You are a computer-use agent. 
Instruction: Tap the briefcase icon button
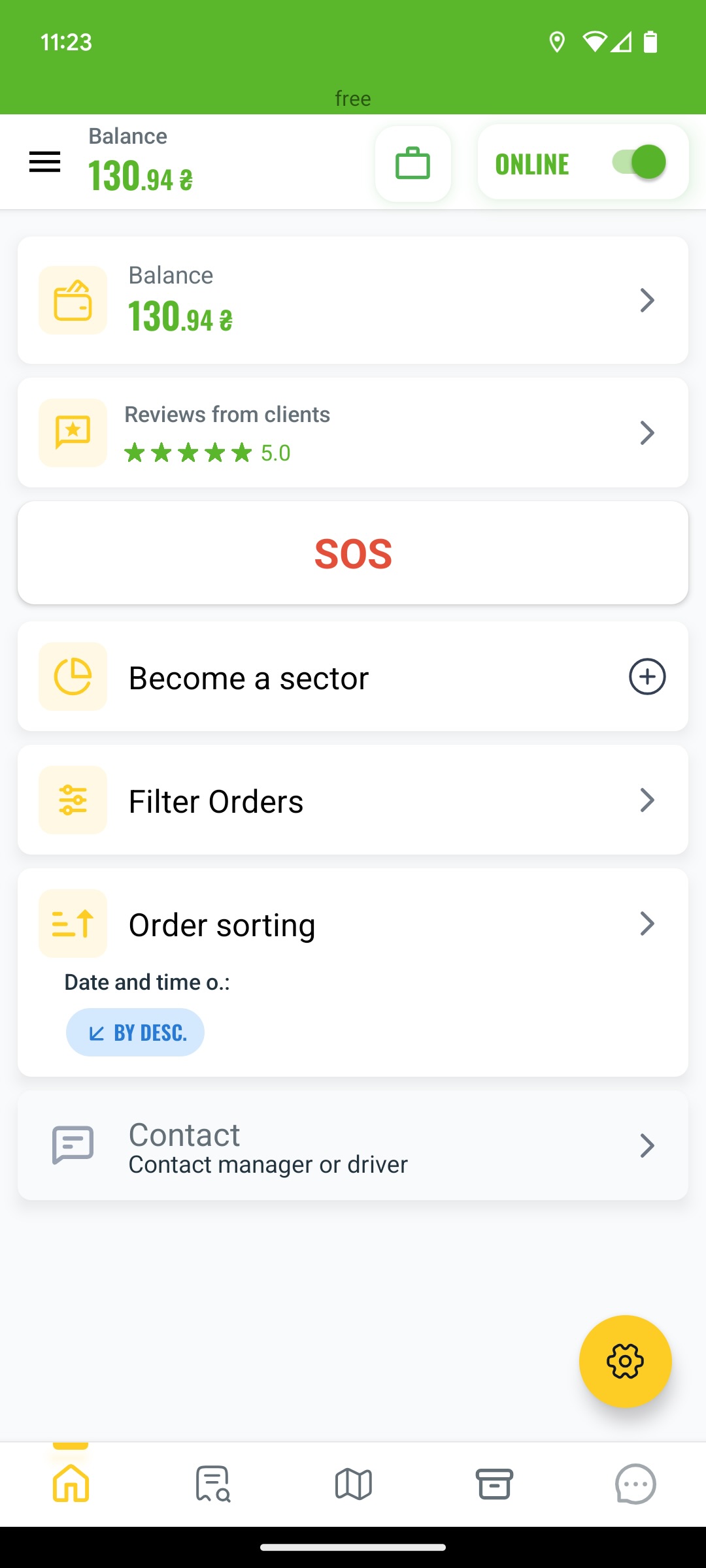(x=413, y=163)
